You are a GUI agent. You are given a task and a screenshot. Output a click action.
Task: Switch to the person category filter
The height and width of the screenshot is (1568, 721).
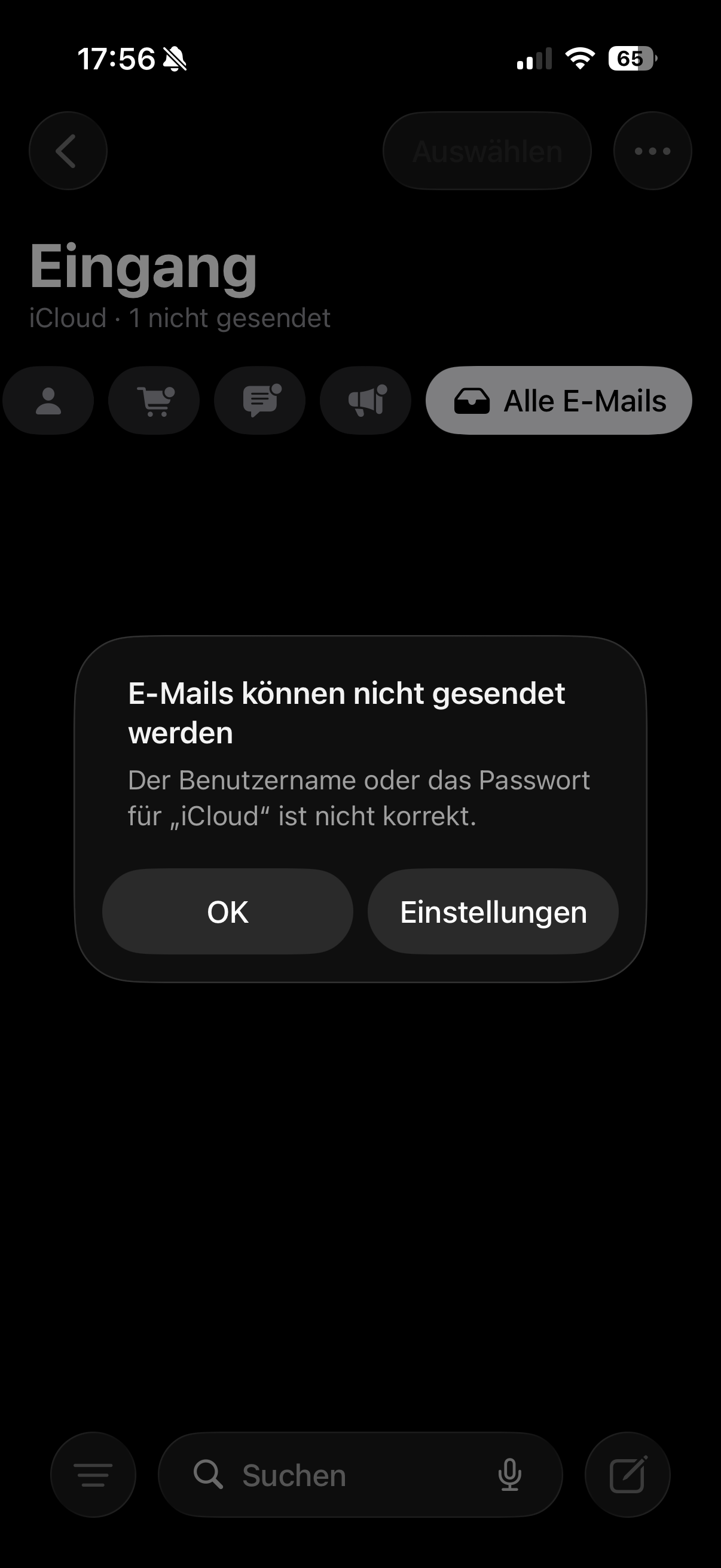48,401
